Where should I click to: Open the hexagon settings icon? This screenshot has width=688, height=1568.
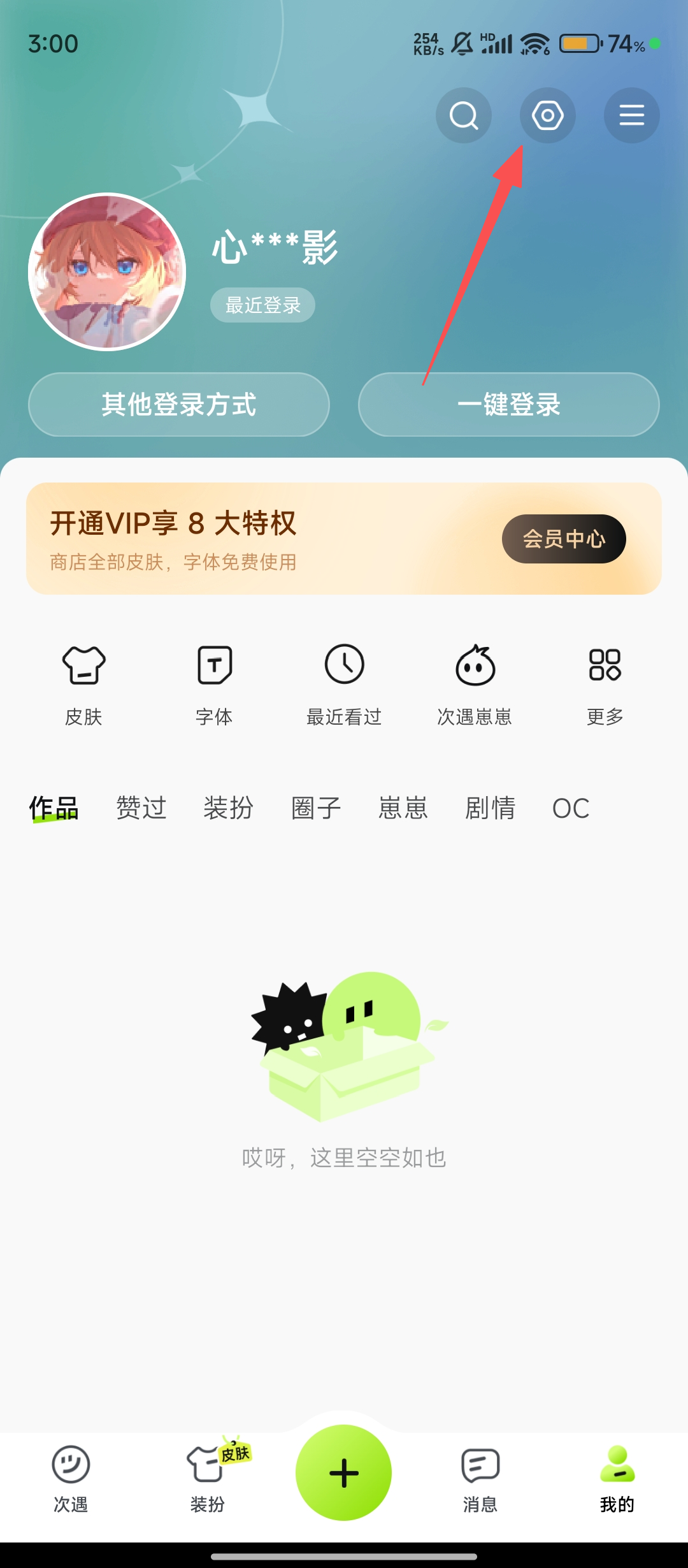coord(547,115)
